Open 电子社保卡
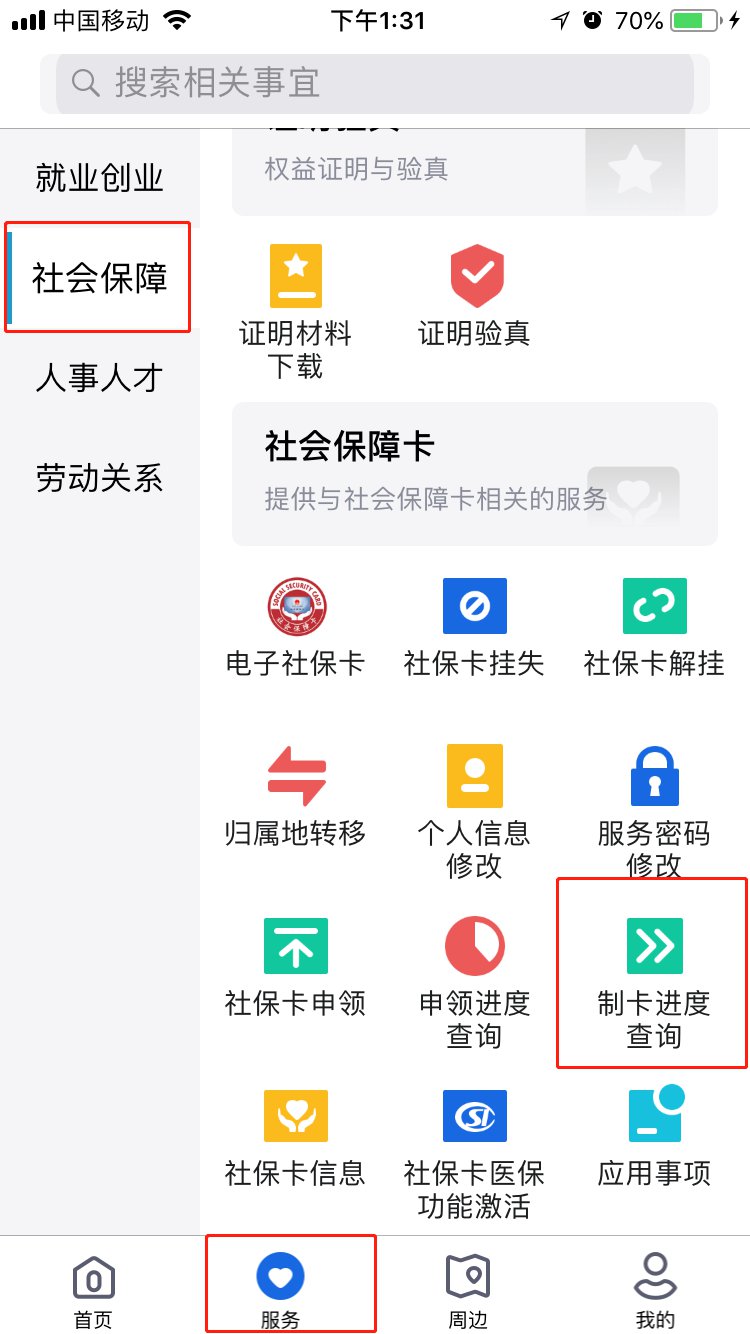This screenshot has width=750, height=1334. (295, 626)
